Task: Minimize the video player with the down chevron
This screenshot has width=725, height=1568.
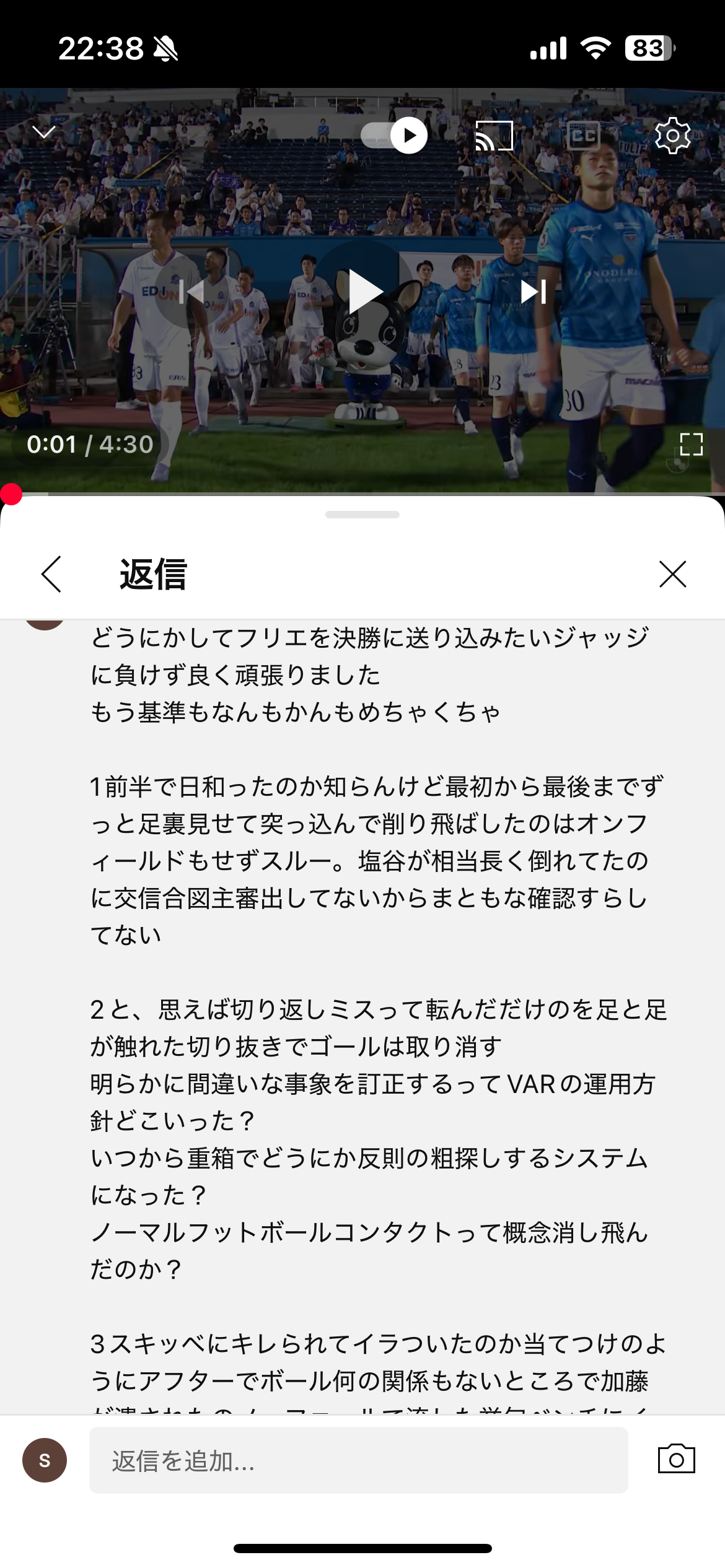Action: click(x=44, y=132)
